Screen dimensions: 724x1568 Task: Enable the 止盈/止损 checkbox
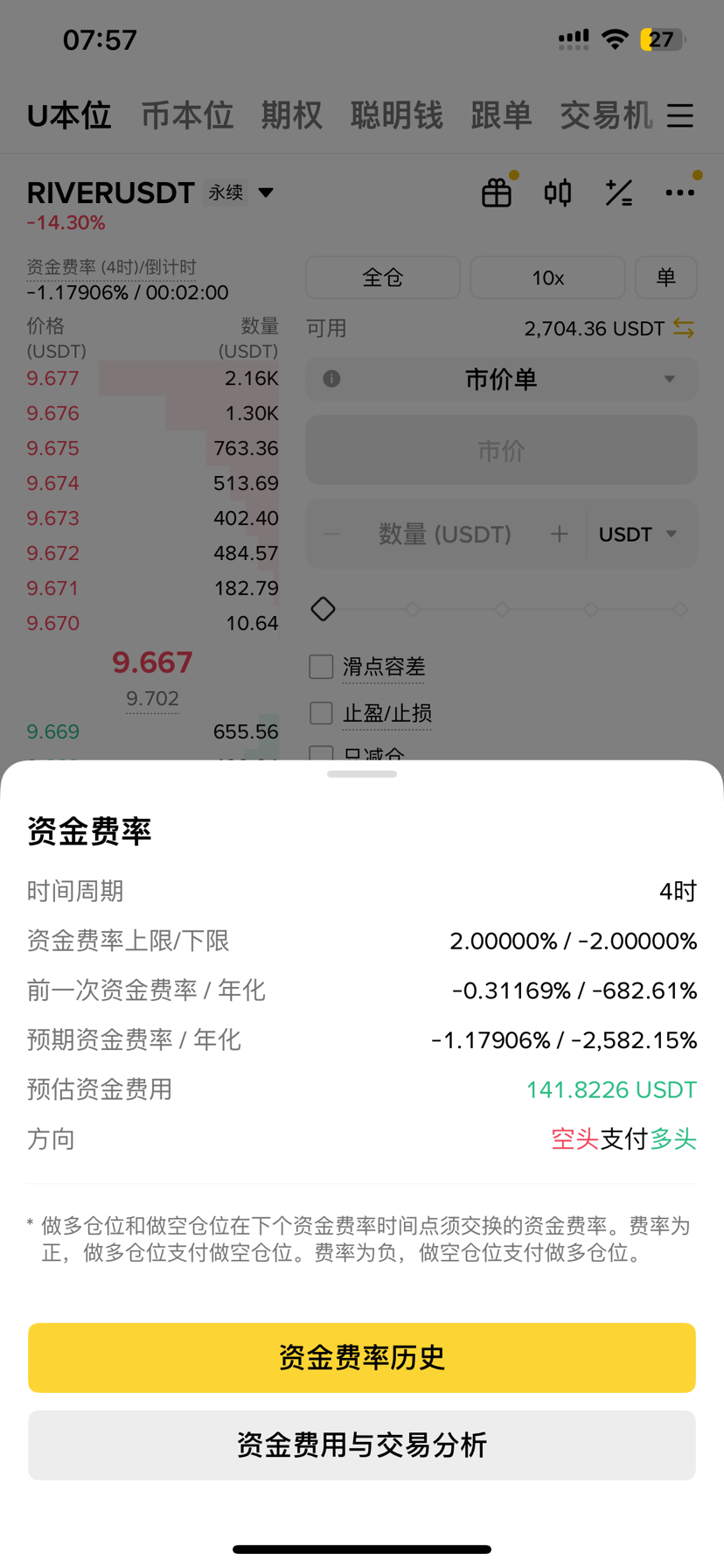321,713
